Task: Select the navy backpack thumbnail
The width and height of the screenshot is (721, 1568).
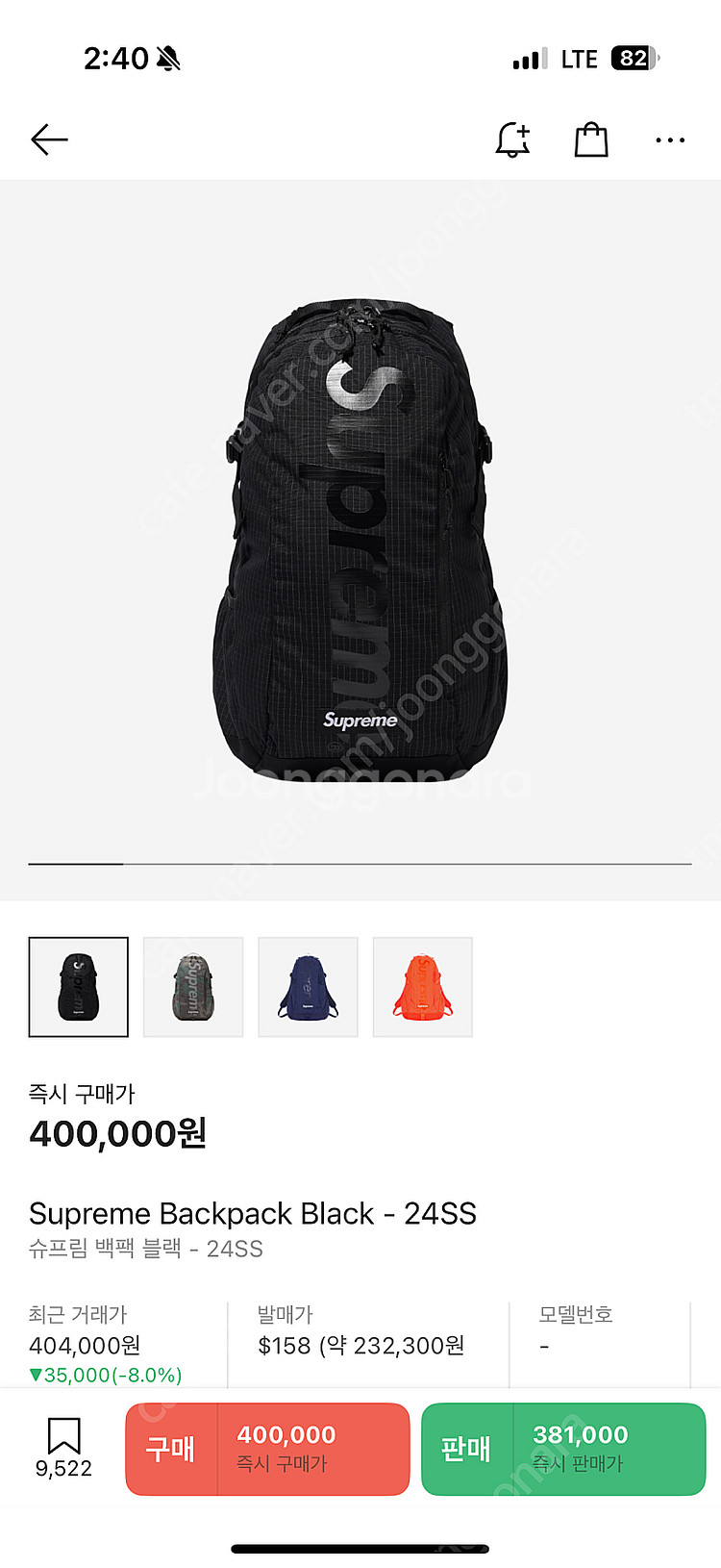Action: tap(308, 987)
